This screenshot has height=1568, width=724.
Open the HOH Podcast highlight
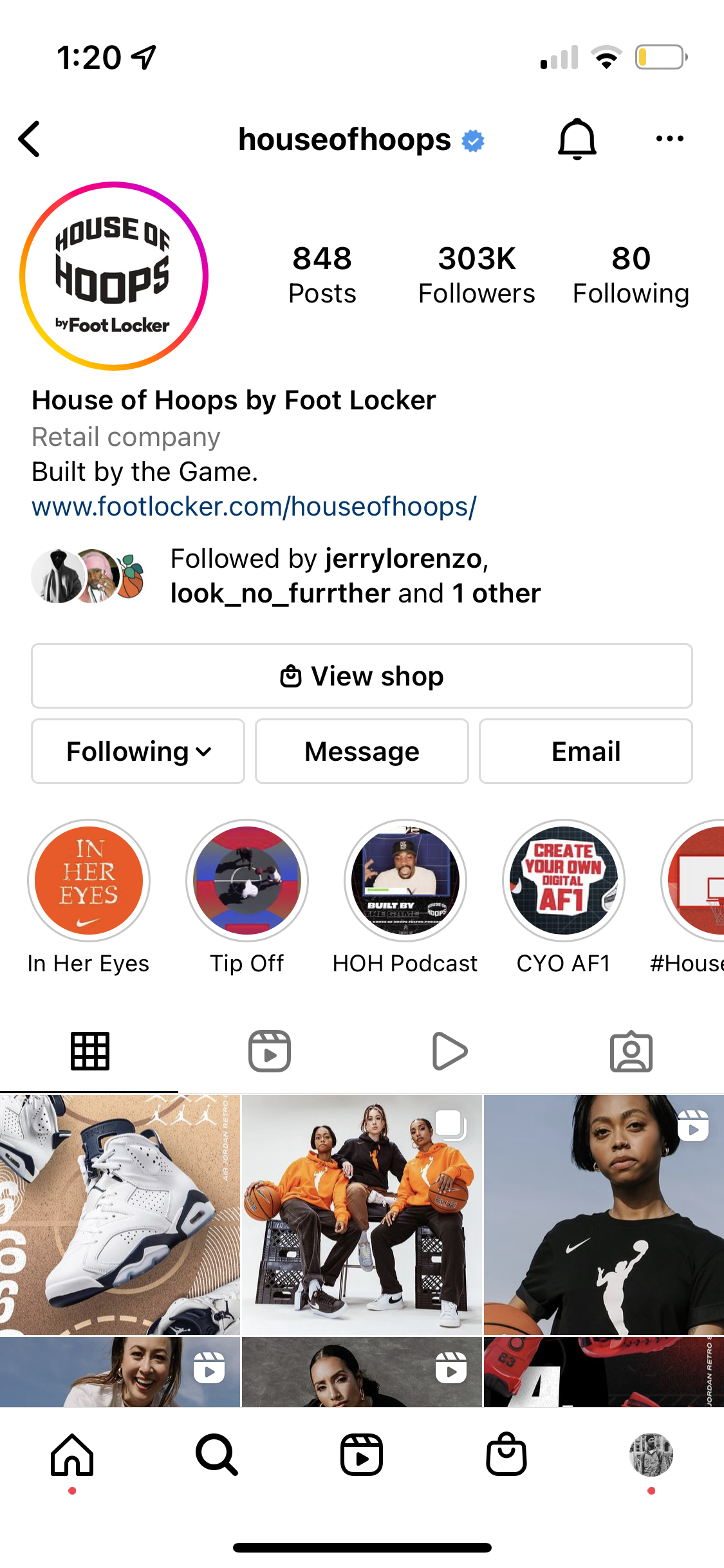pos(405,881)
